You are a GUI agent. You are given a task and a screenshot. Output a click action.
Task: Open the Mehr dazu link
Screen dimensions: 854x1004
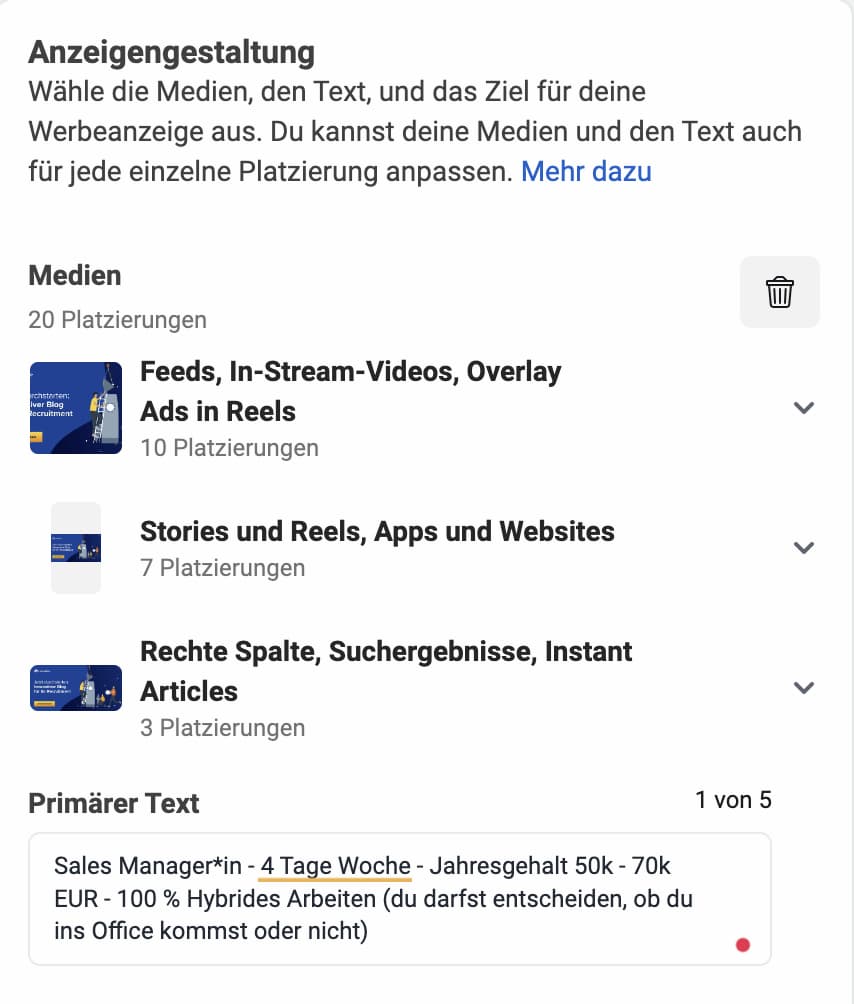click(x=586, y=171)
